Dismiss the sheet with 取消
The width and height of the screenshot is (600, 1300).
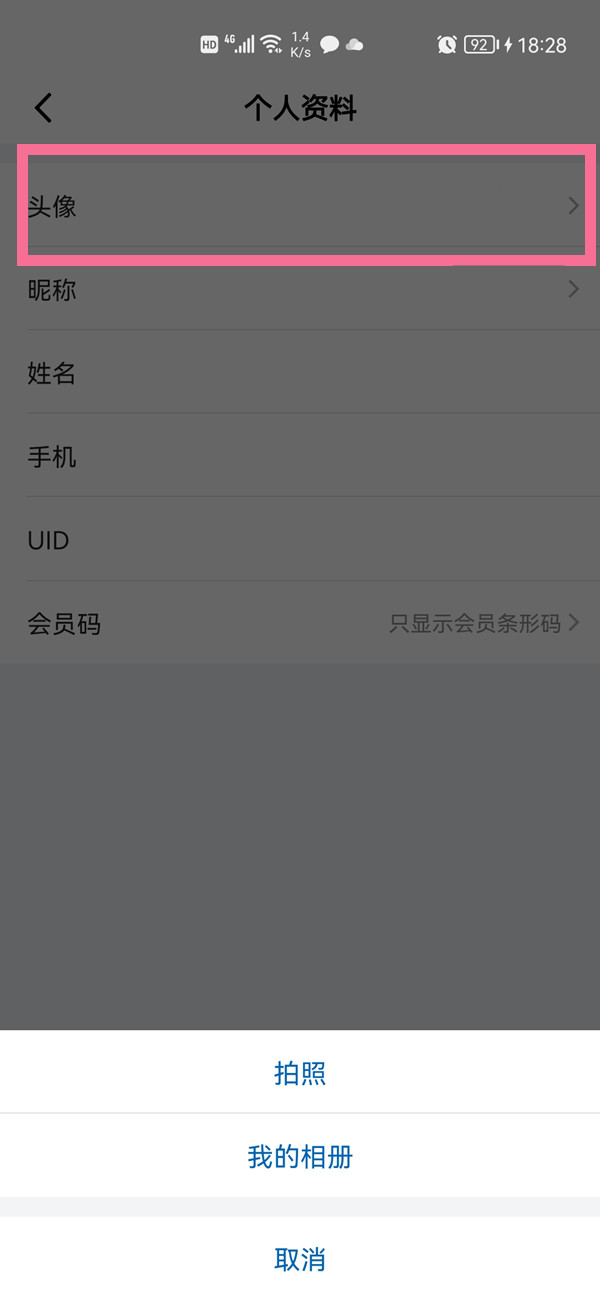(300, 1259)
